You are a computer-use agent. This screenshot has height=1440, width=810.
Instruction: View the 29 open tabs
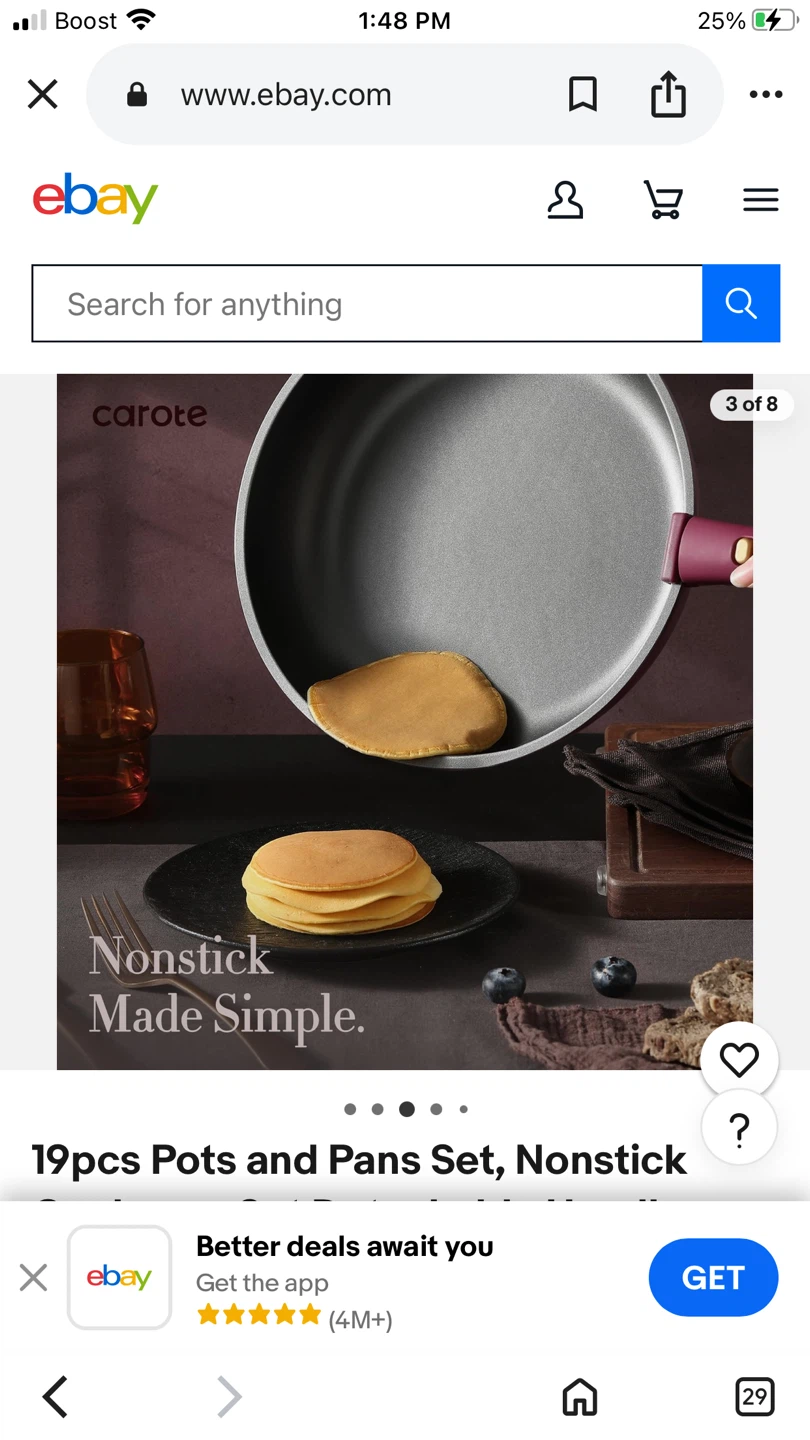click(754, 1396)
